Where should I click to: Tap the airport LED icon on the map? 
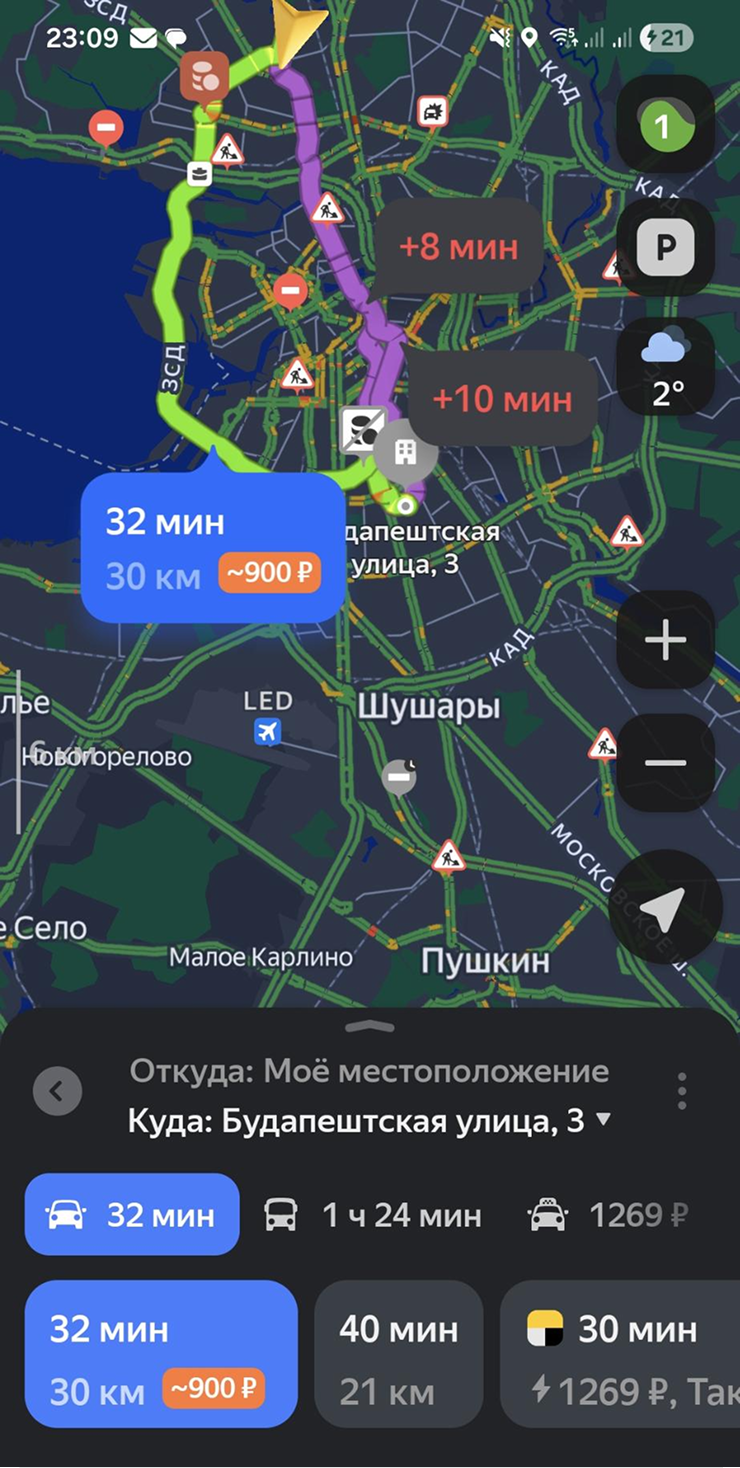tap(267, 731)
